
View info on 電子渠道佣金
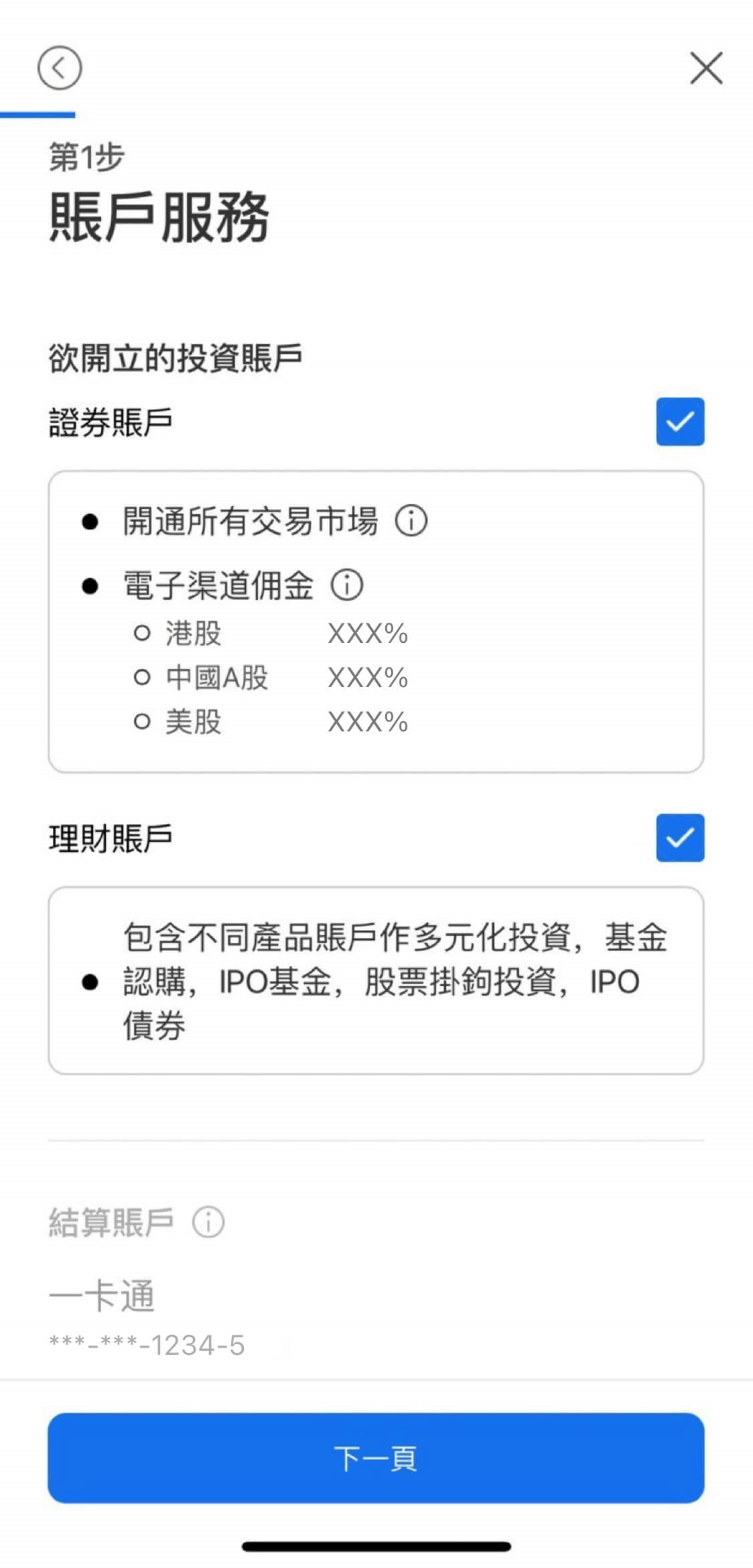click(347, 585)
